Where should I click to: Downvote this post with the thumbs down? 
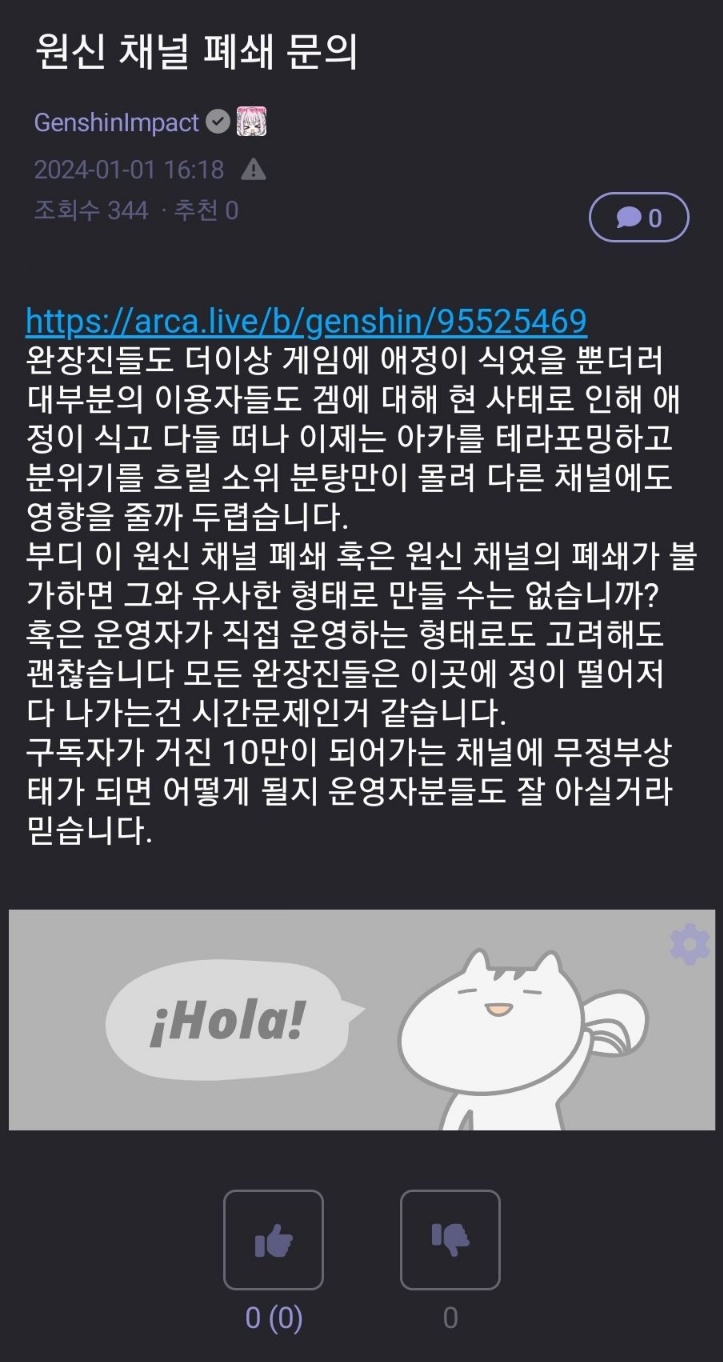tap(450, 1240)
